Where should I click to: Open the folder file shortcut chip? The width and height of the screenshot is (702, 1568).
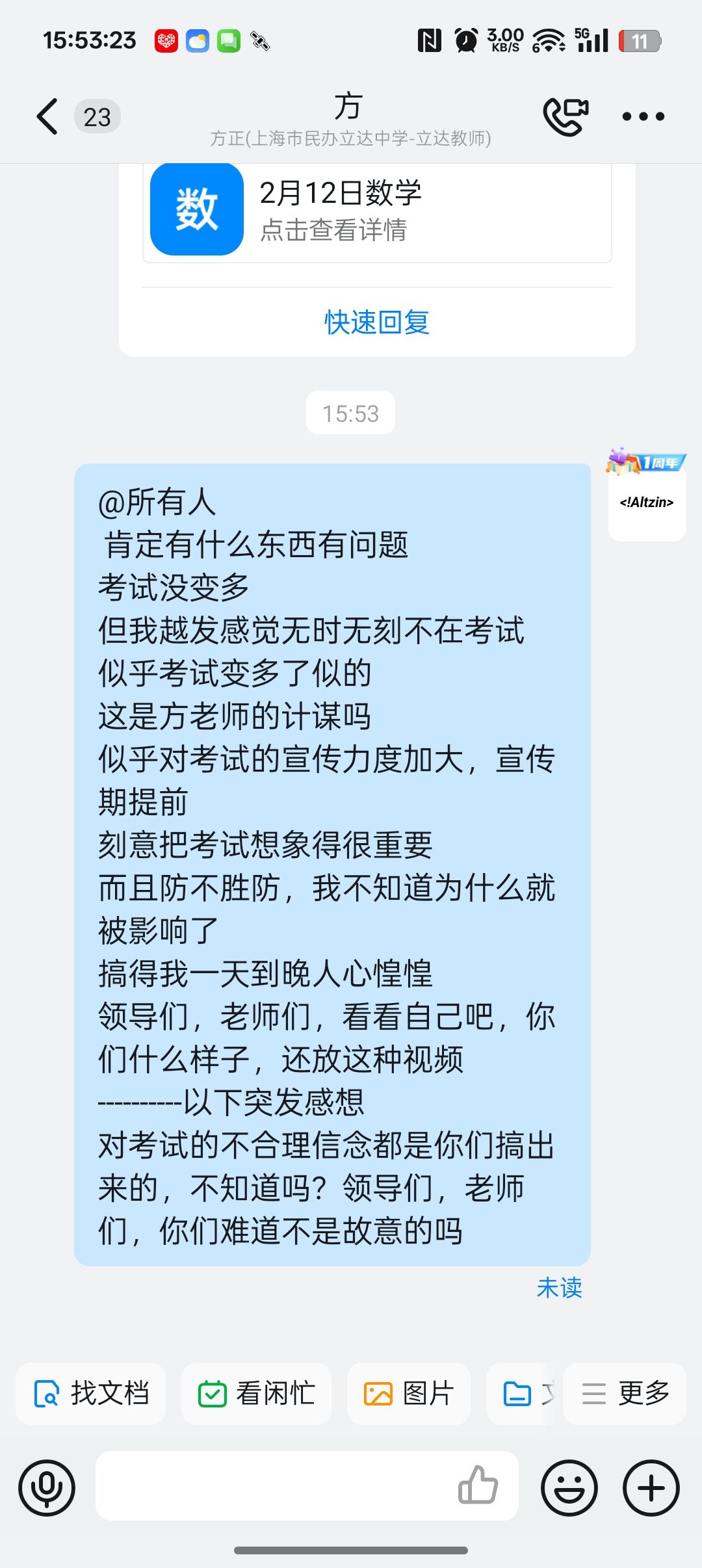(x=522, y=1394)
